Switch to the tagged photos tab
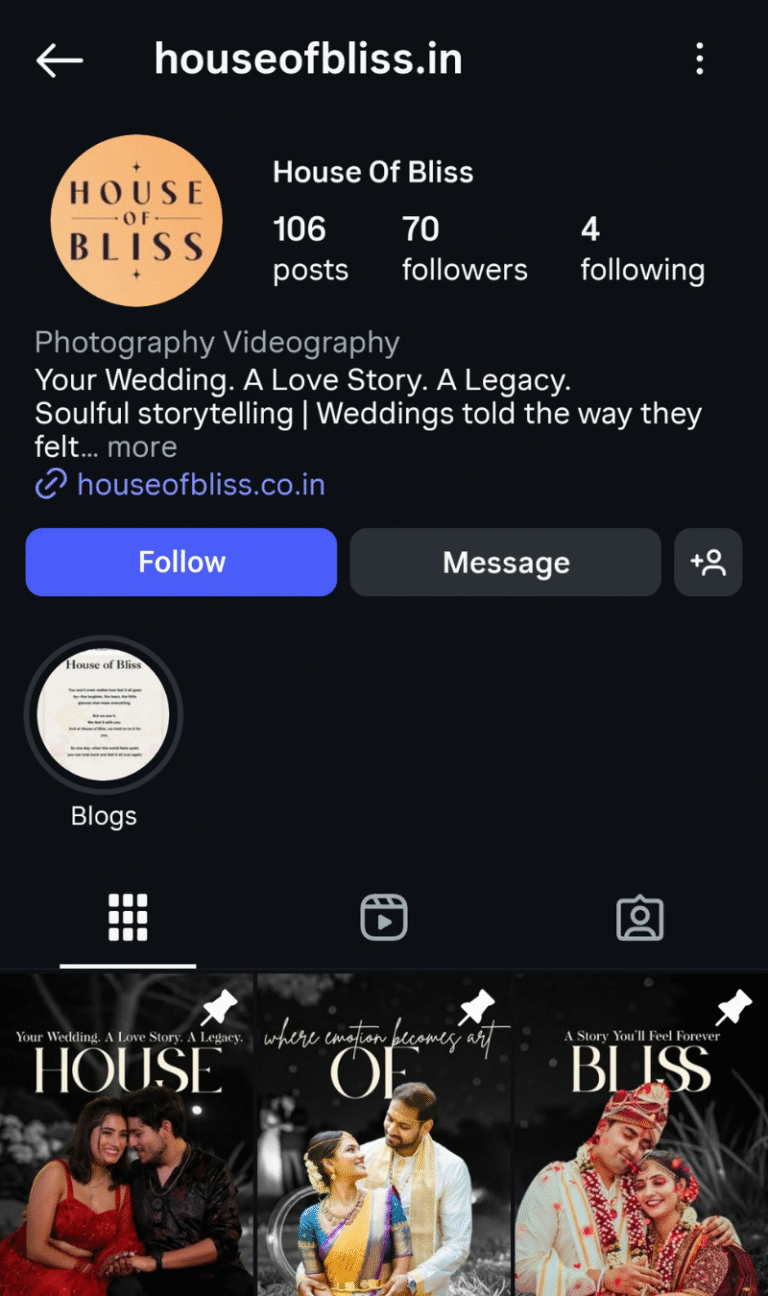This screenshot has width=768, height=1296. coord(640,917)
